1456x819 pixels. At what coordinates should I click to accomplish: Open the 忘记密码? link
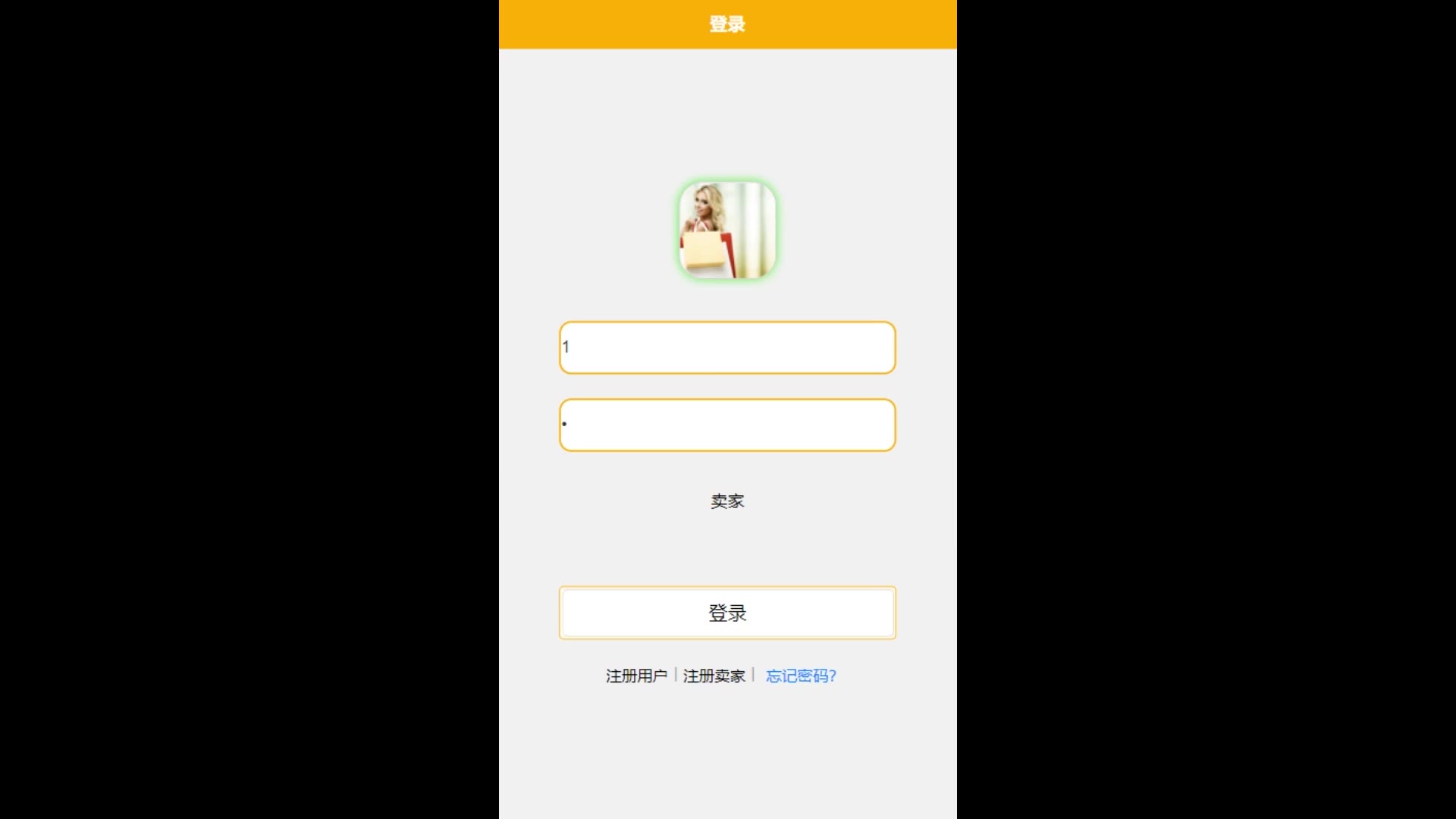point(801,676)
